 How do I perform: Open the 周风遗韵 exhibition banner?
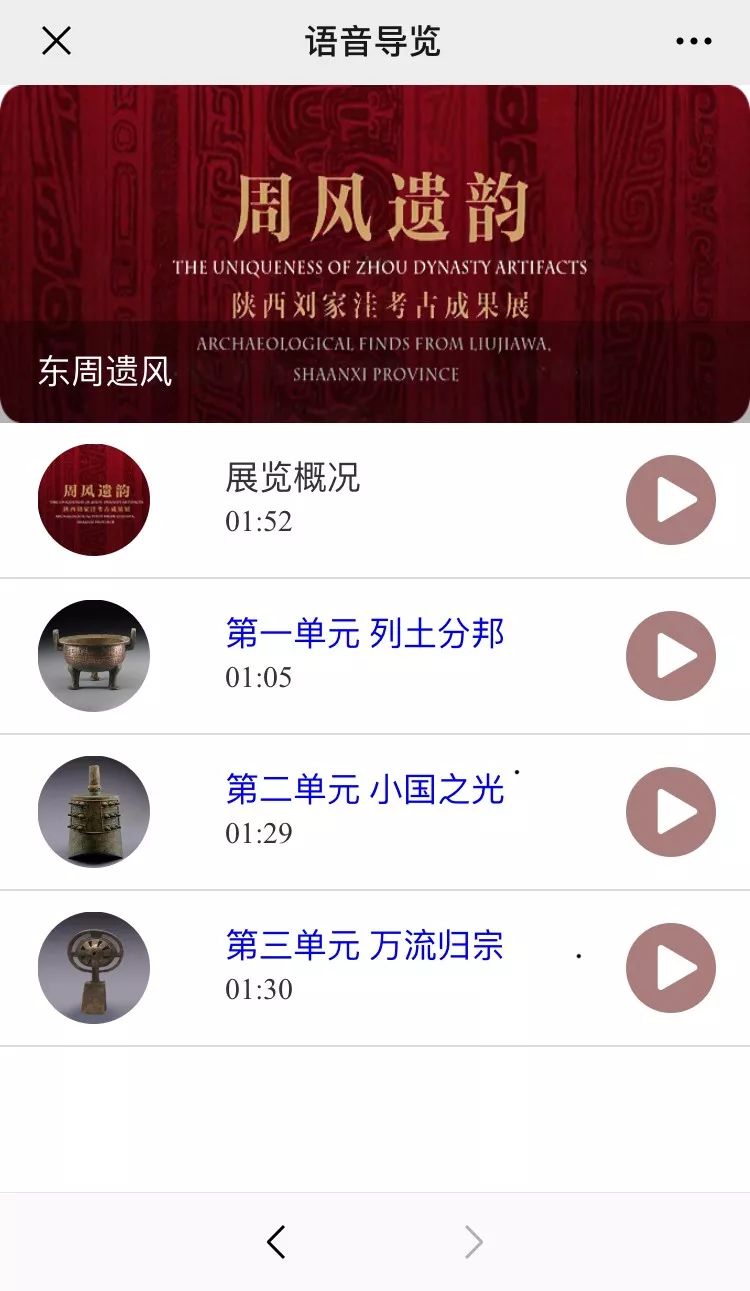[x=375, y=254]
